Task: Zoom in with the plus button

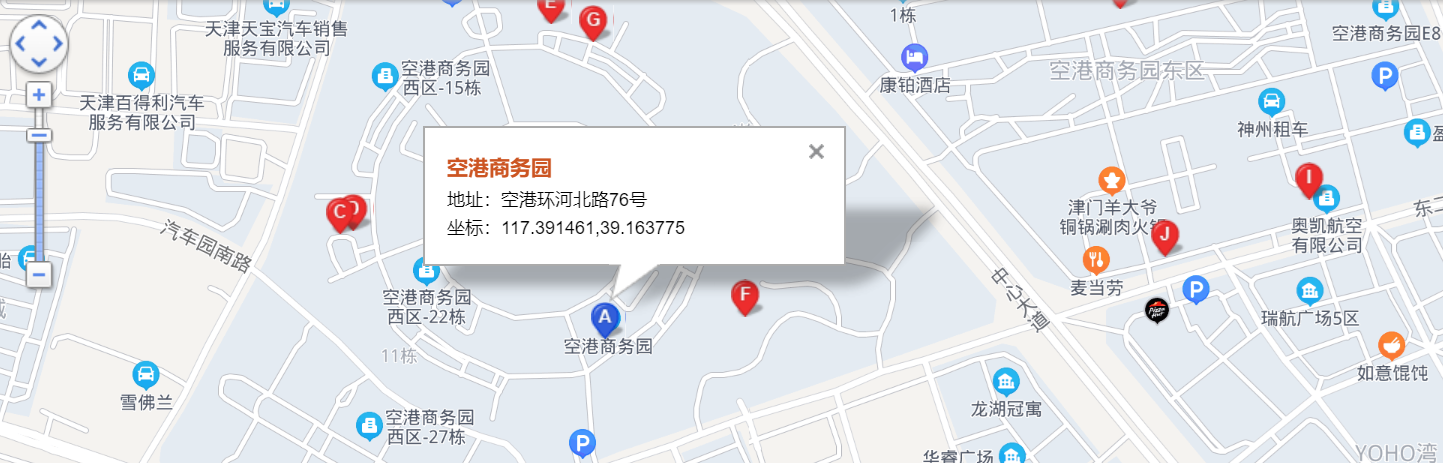Action: point(39,96)
